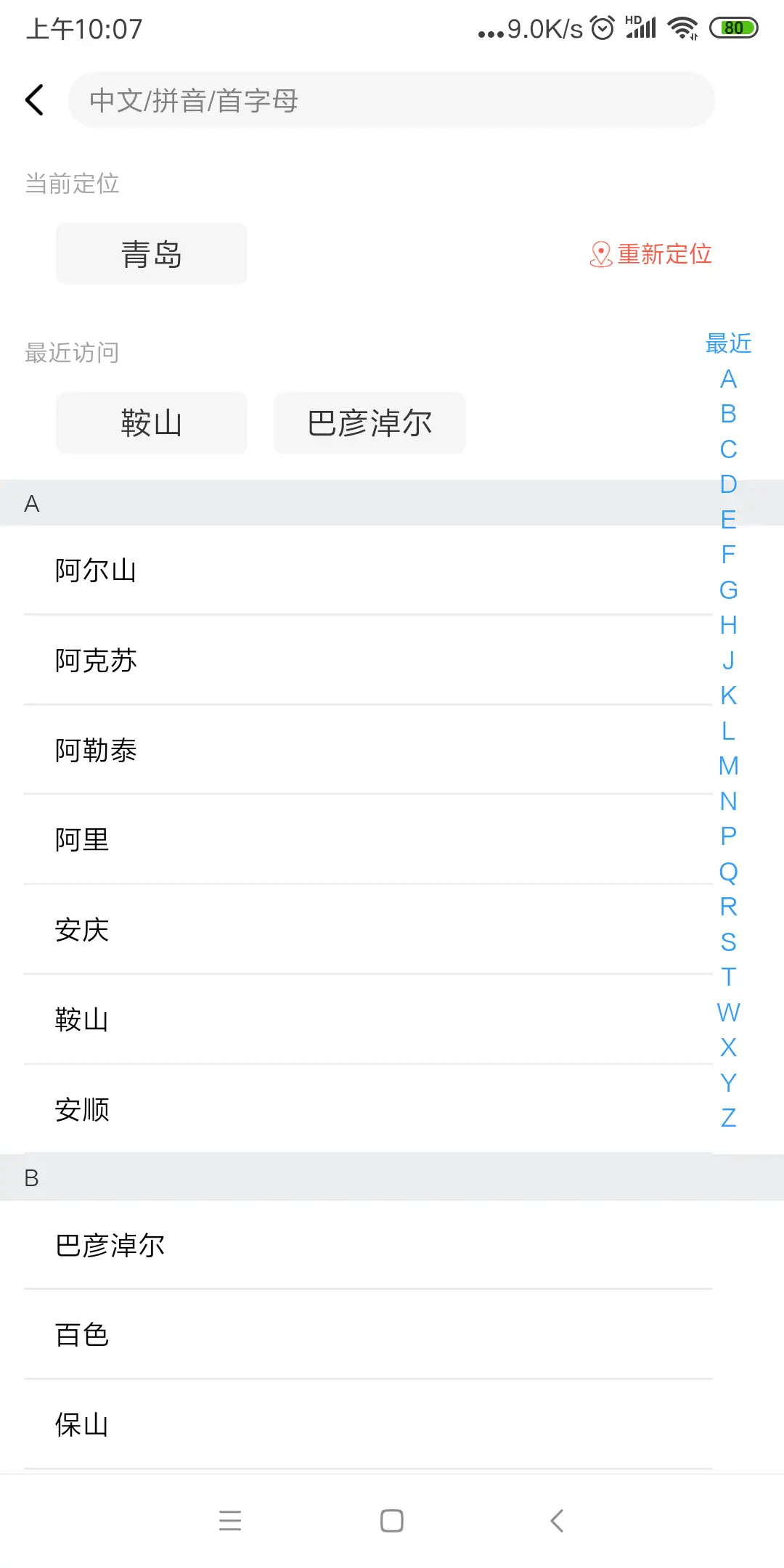The width and height of the screenshot is (784, 1568).
Task: Jump to letter S in the index
Action: pos(729,942)
